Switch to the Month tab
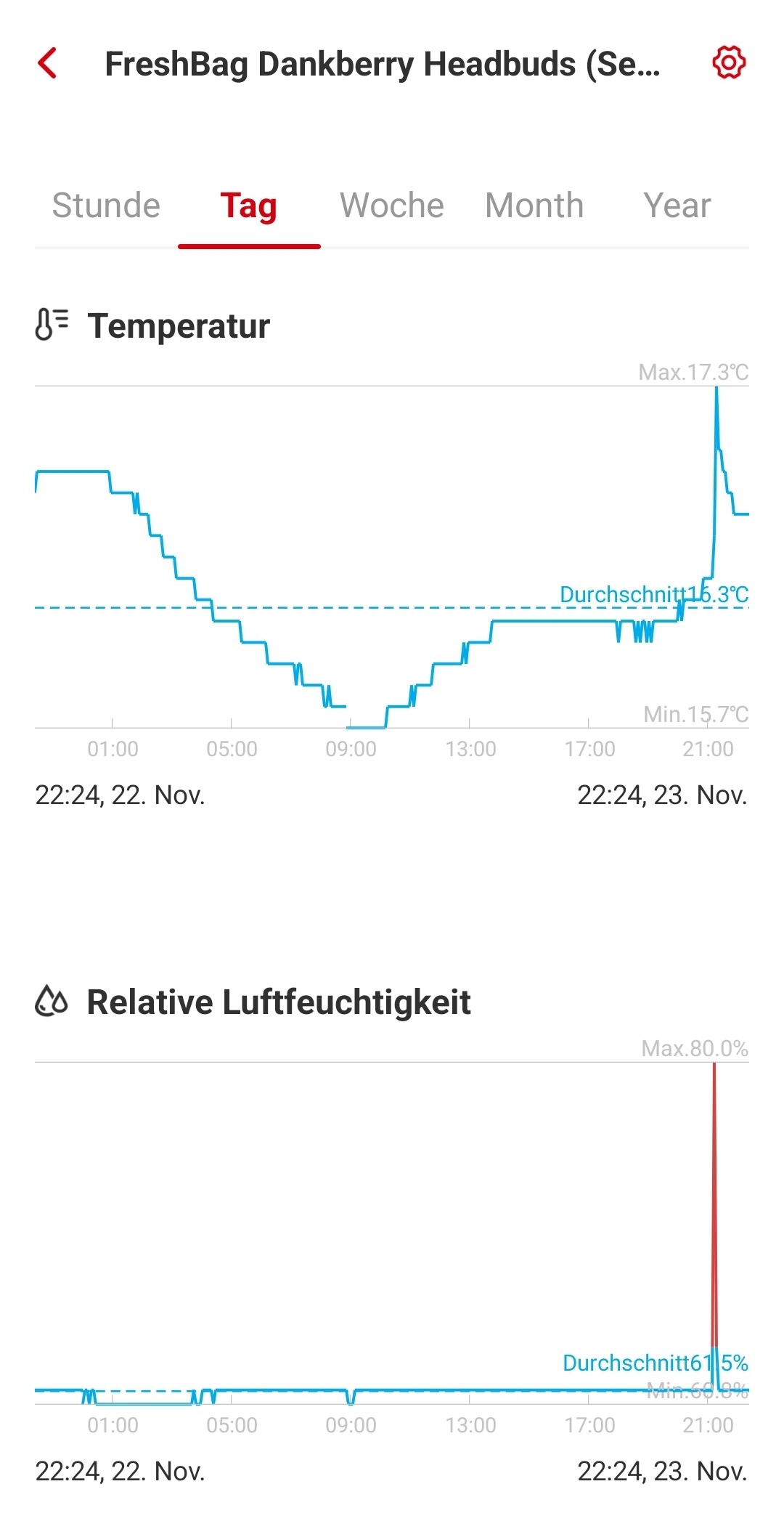 [534, 206]
